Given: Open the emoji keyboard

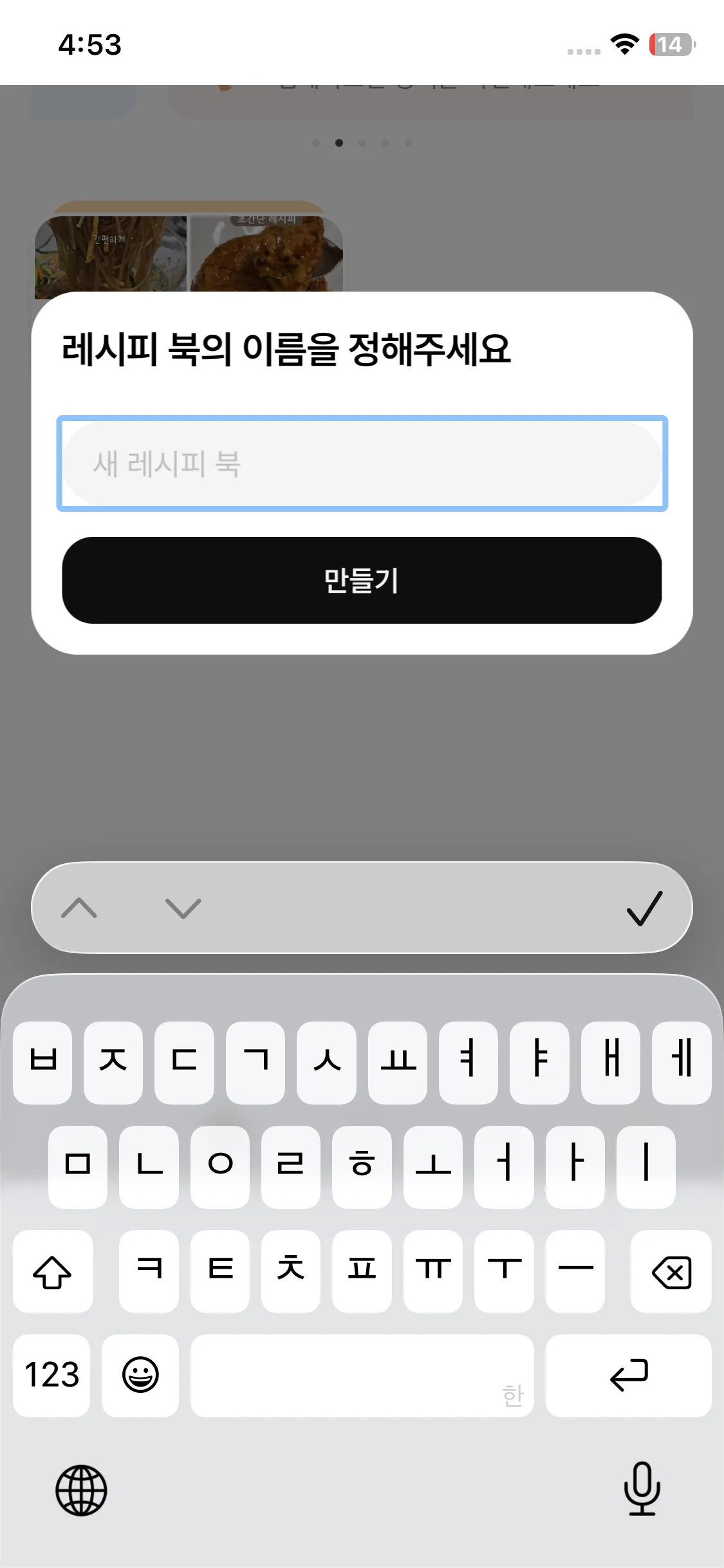Looking at the screenshot, I should coord(141,1376).
